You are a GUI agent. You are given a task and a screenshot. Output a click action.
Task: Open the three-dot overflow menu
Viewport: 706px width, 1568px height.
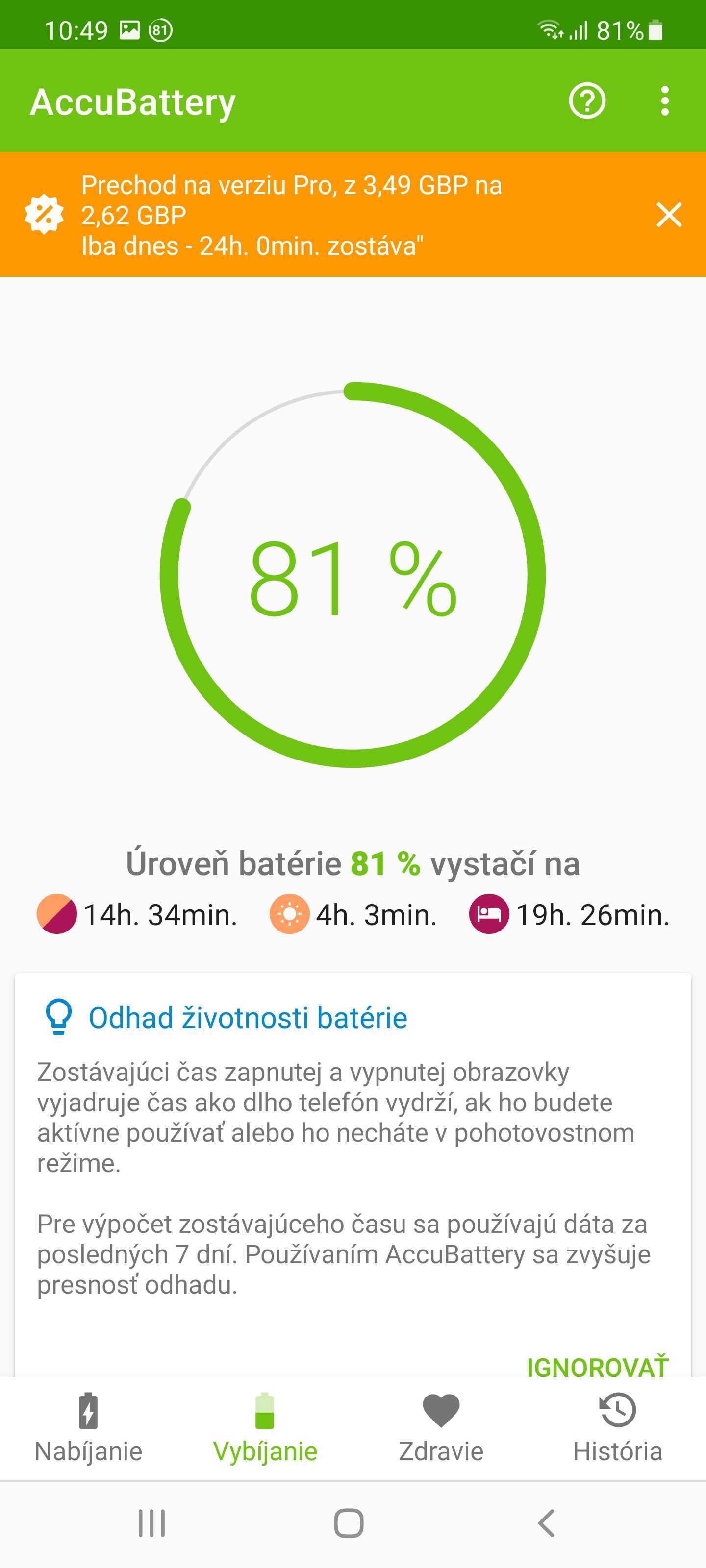pos(665,101)
